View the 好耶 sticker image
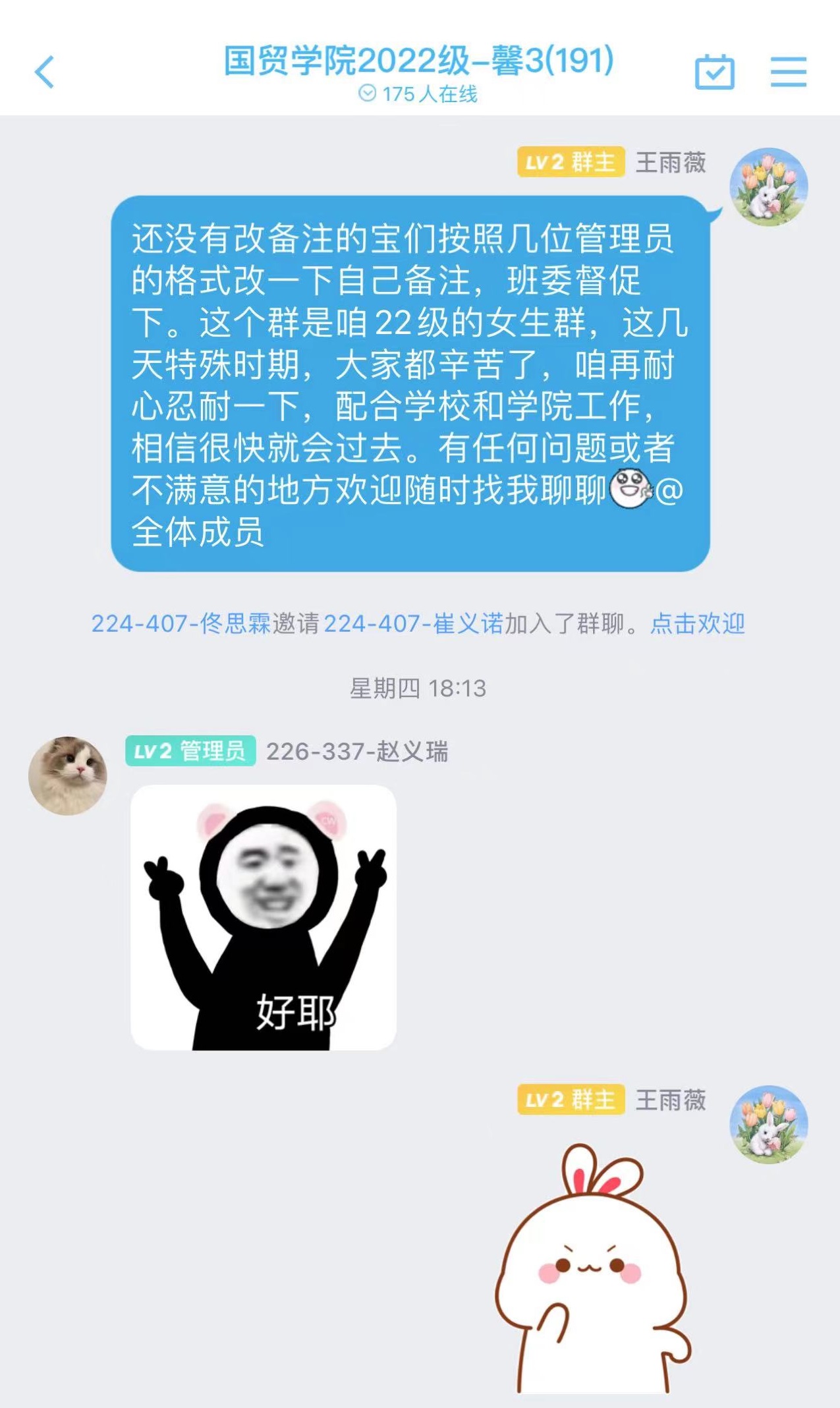This screenshot has height=1408, width=840. (x=264, y=917)
